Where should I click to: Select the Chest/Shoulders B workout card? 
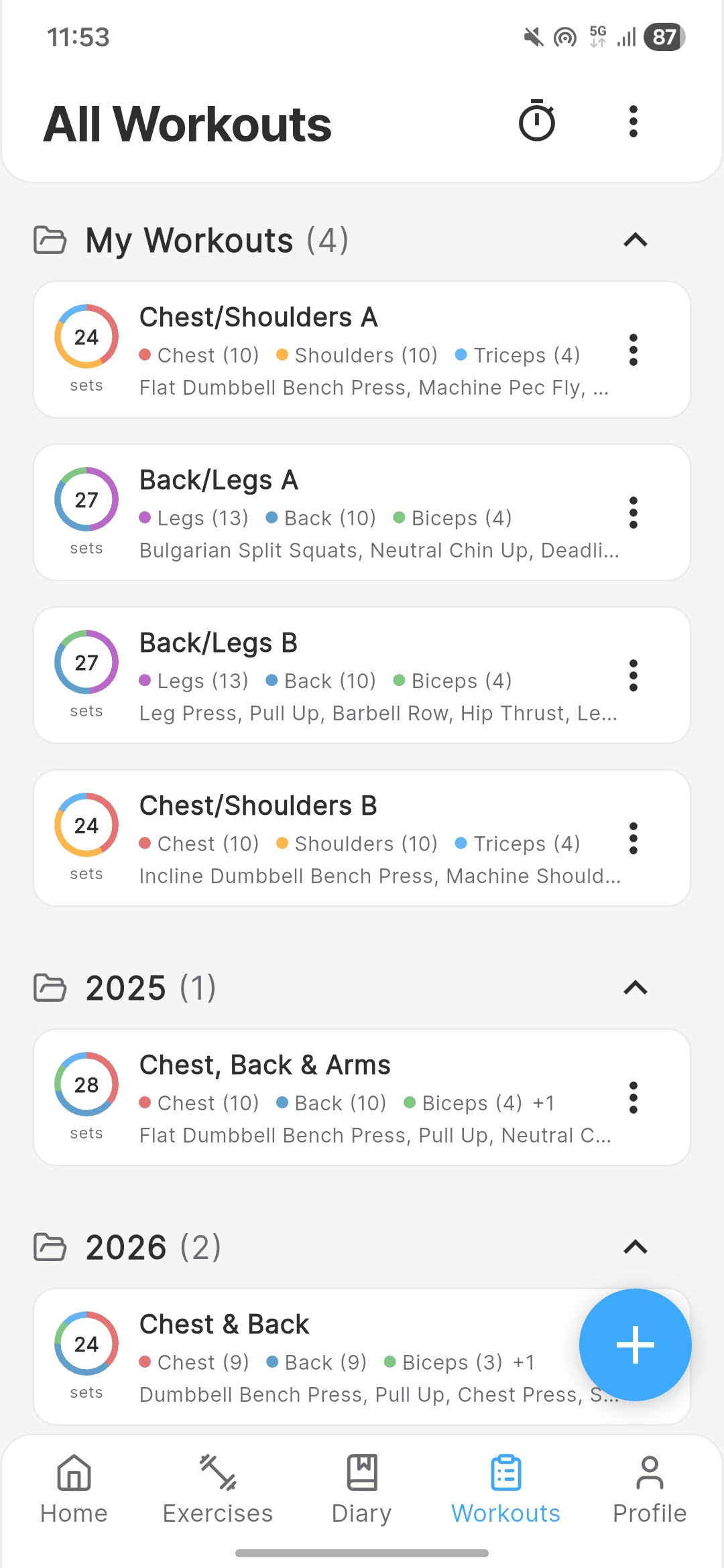coord(335,837)
